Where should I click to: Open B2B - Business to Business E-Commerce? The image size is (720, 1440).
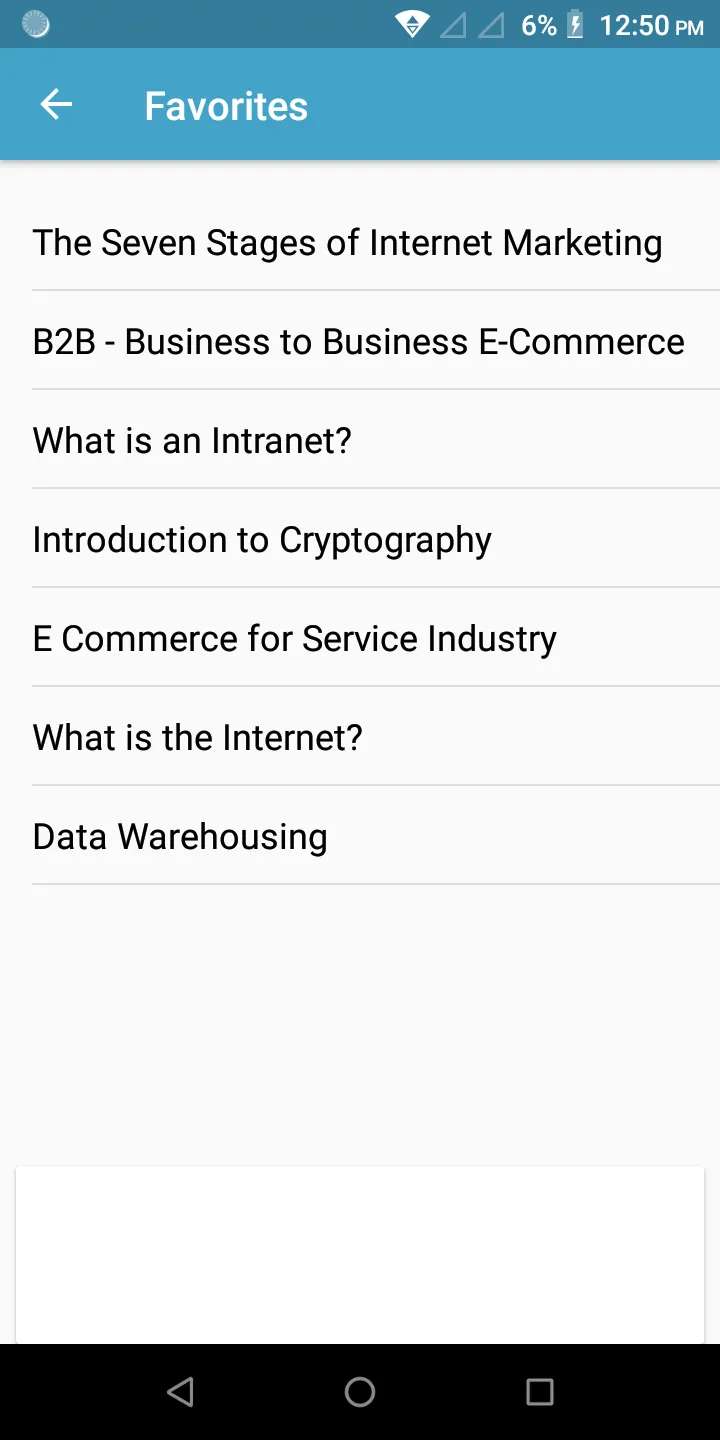coord(360,341)
